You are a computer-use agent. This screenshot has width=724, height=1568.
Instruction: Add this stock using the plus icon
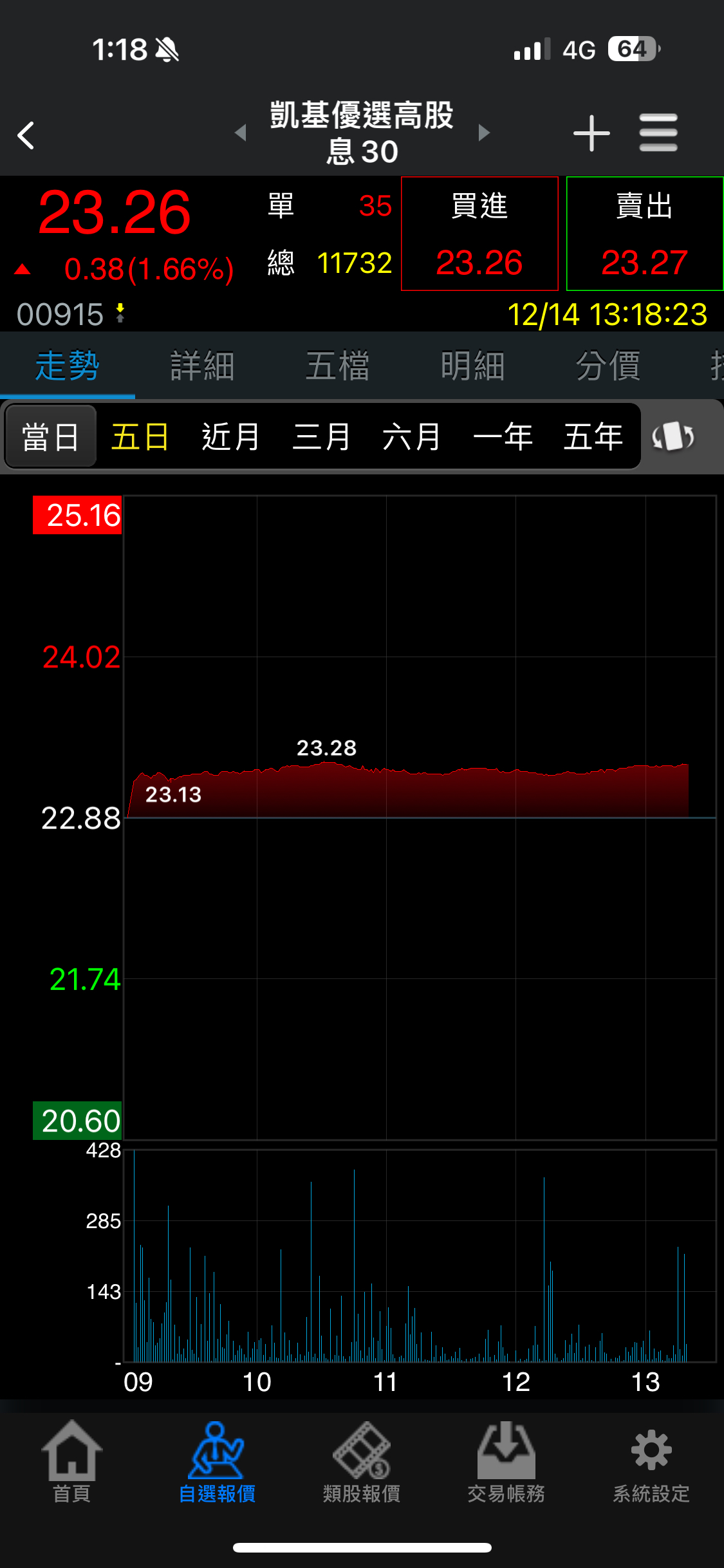click(x=591, y=133)
